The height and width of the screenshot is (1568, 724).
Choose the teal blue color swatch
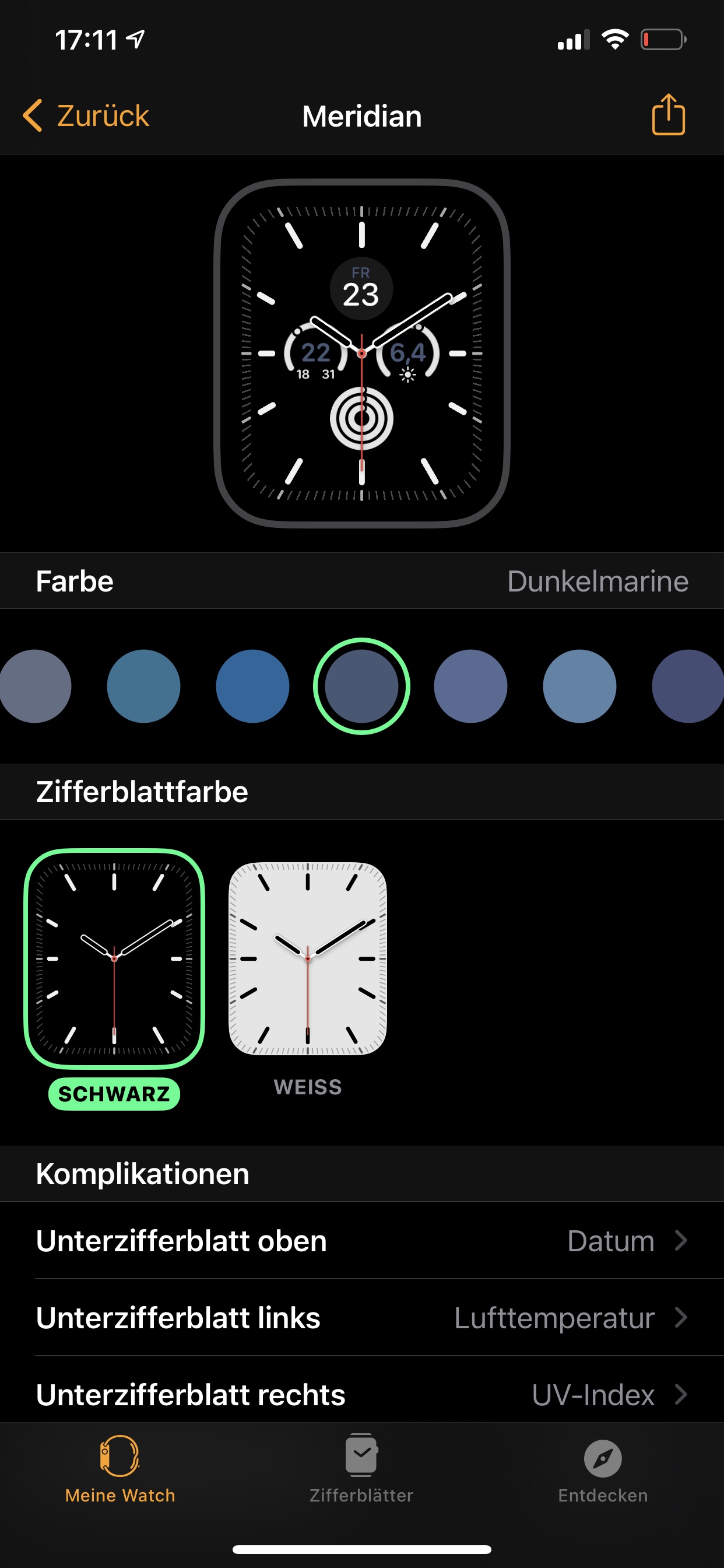[143, 686]
